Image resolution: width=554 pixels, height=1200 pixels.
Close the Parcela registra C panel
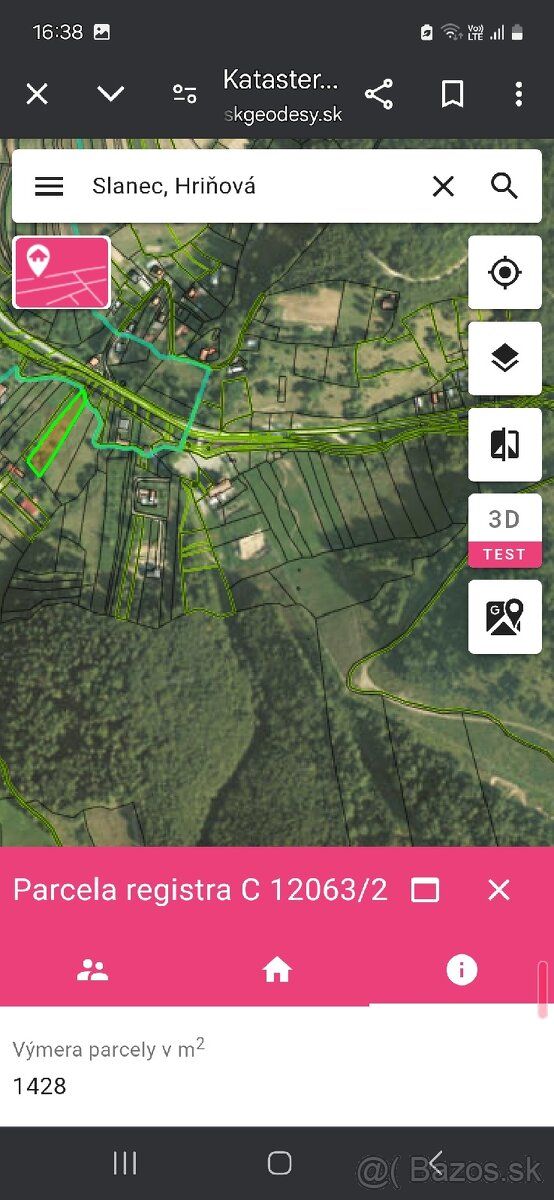[x=499, y=890]
